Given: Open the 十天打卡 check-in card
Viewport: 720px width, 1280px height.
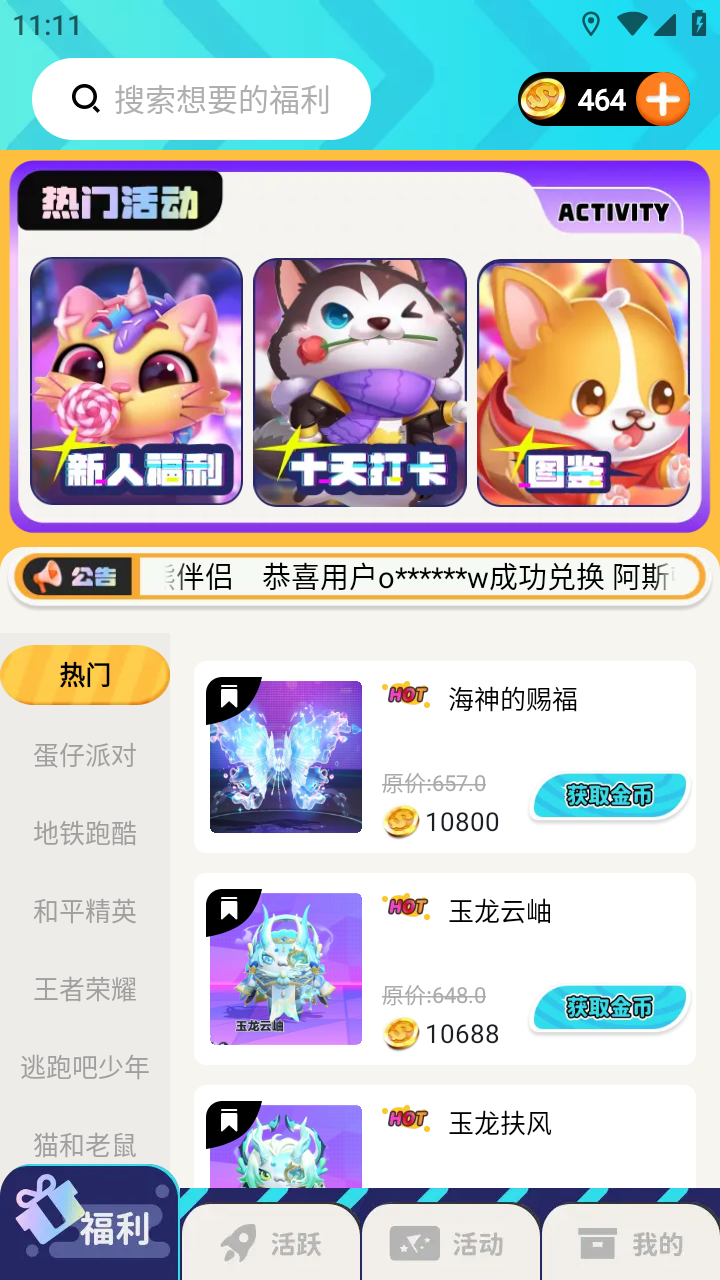Looking at the screenshot, I should [x=360, y=381].
